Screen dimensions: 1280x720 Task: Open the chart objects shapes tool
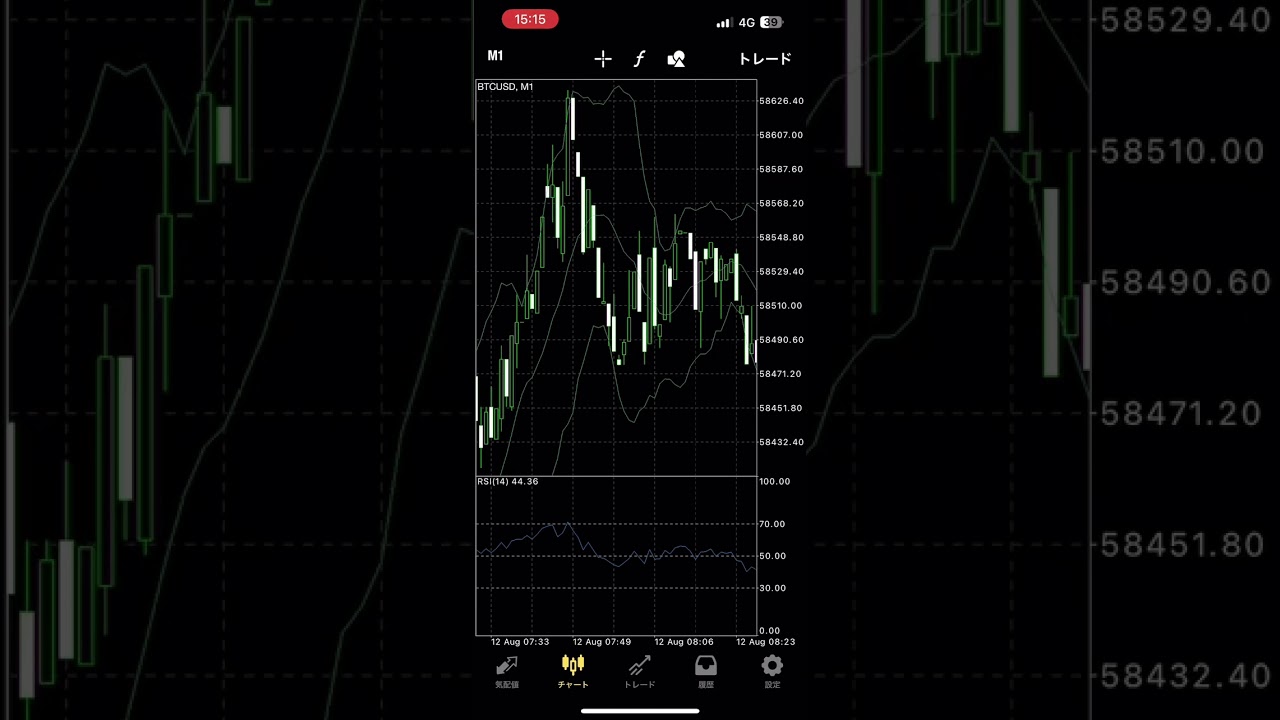point(676,59)
